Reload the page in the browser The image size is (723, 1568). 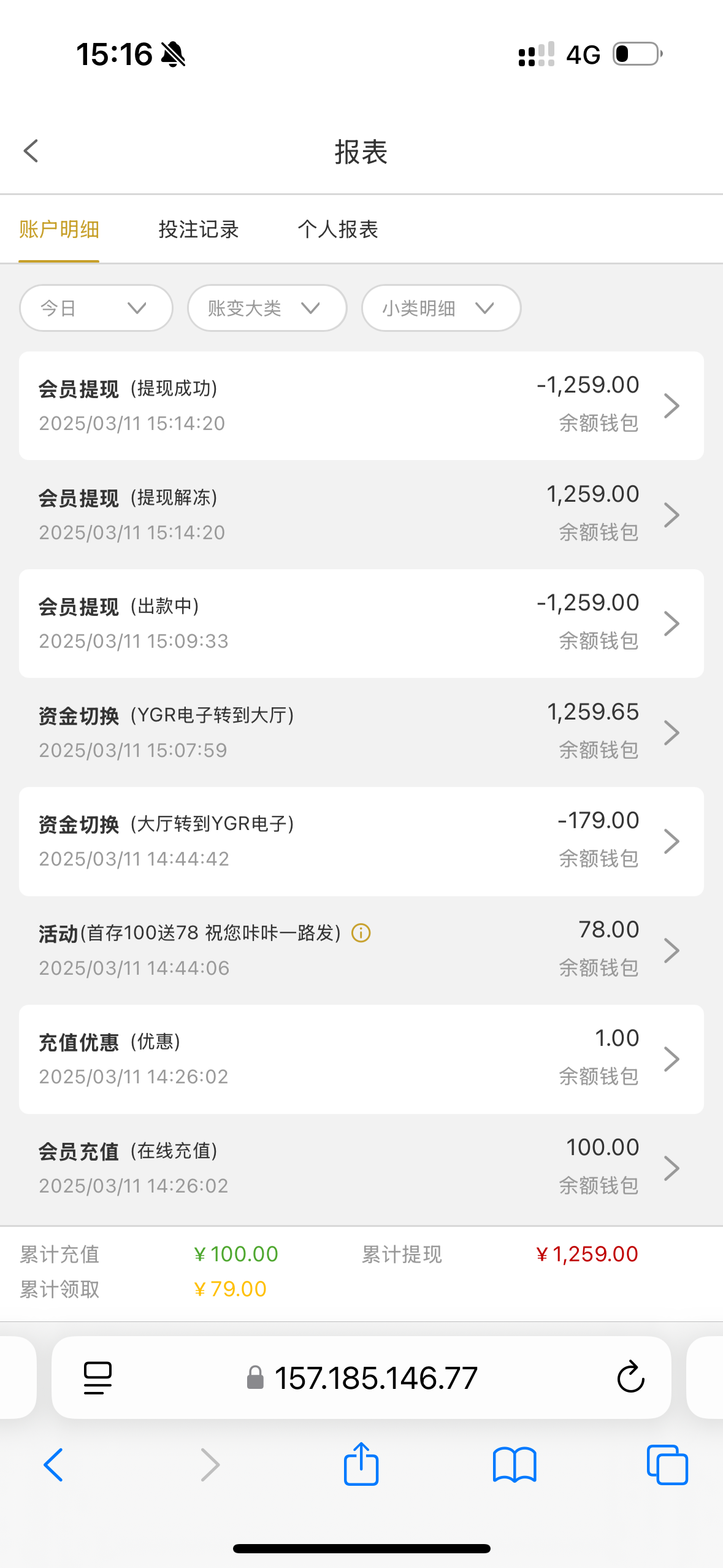[630, 1378]
